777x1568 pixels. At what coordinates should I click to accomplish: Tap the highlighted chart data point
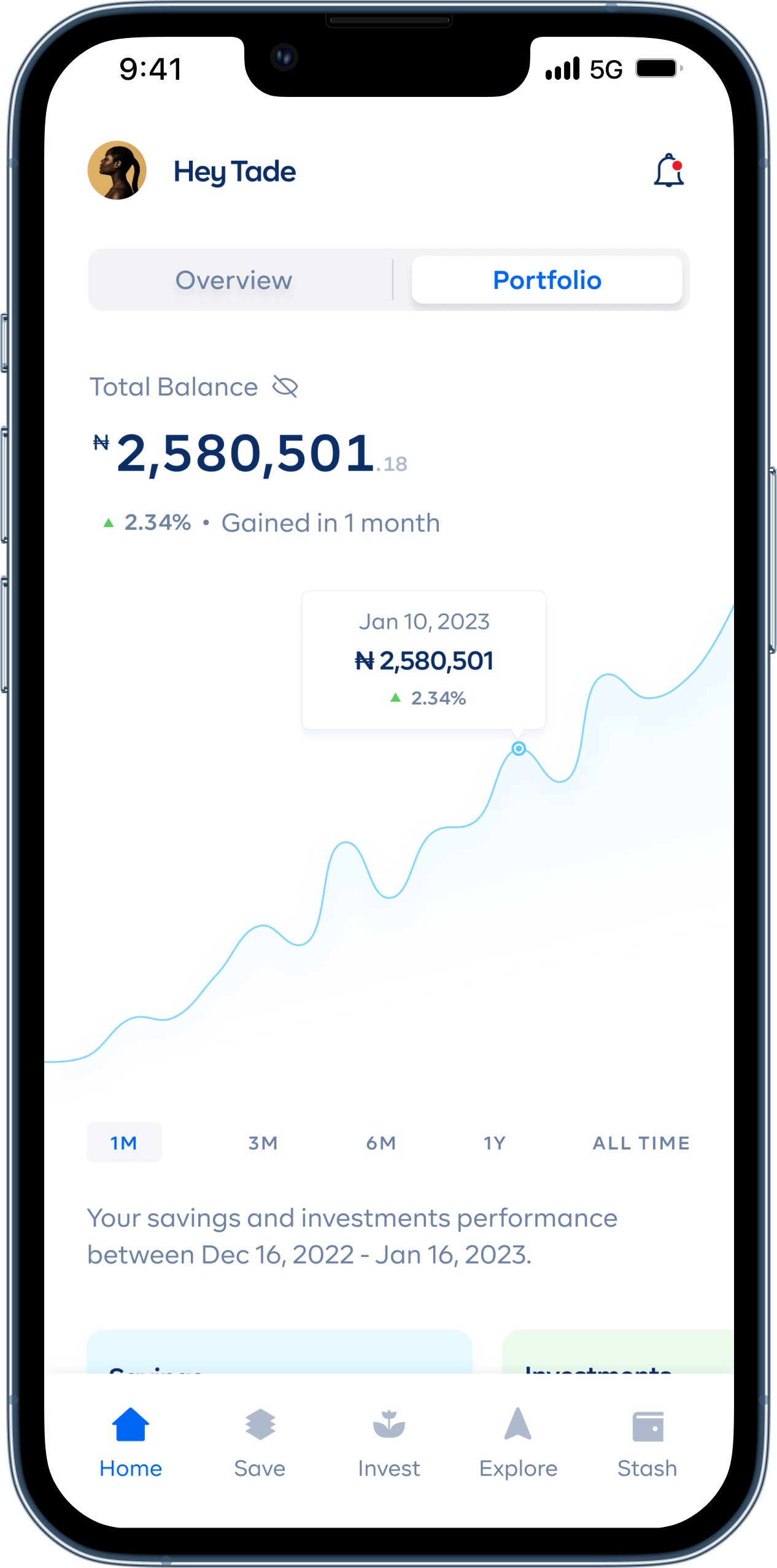tap(519, 748)
